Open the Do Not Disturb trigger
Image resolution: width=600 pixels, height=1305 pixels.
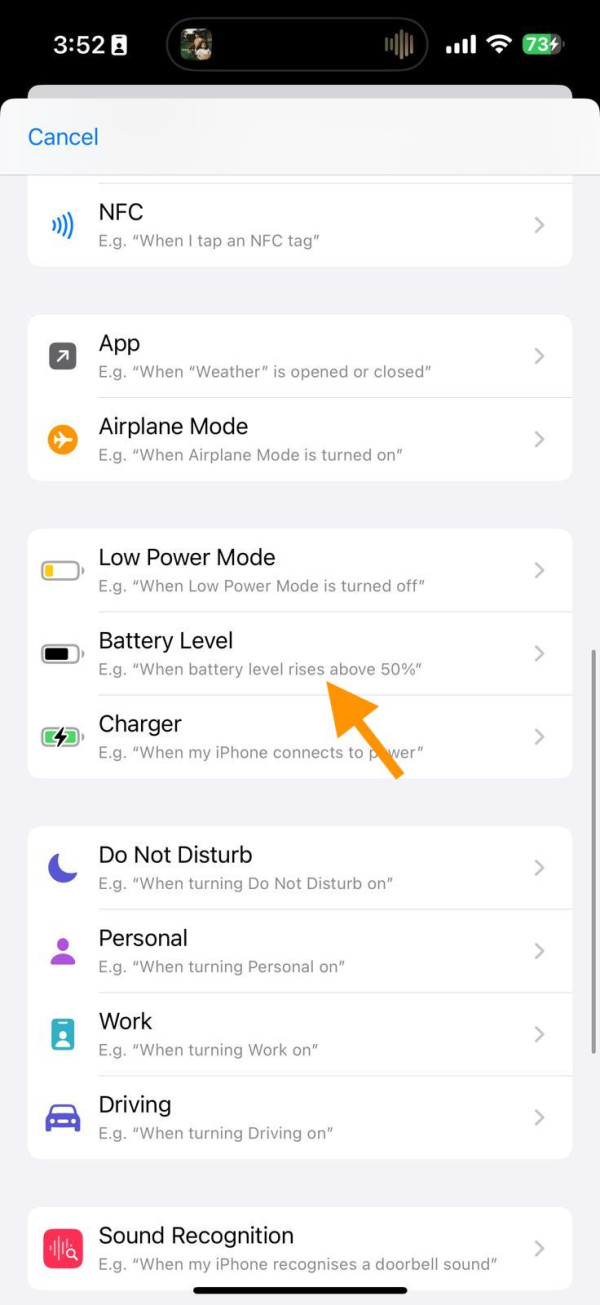300,868
